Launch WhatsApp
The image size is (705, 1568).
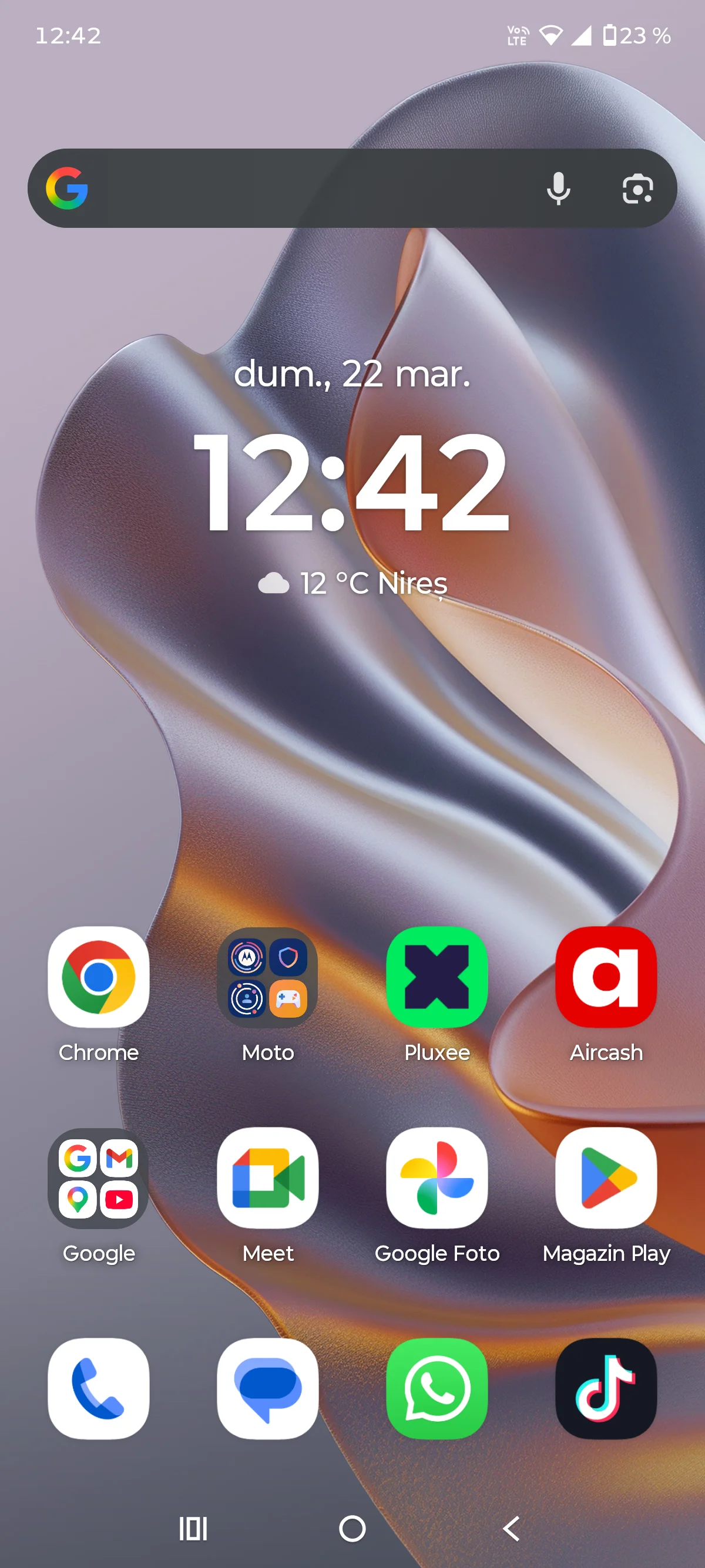(x=437, y=1388)
